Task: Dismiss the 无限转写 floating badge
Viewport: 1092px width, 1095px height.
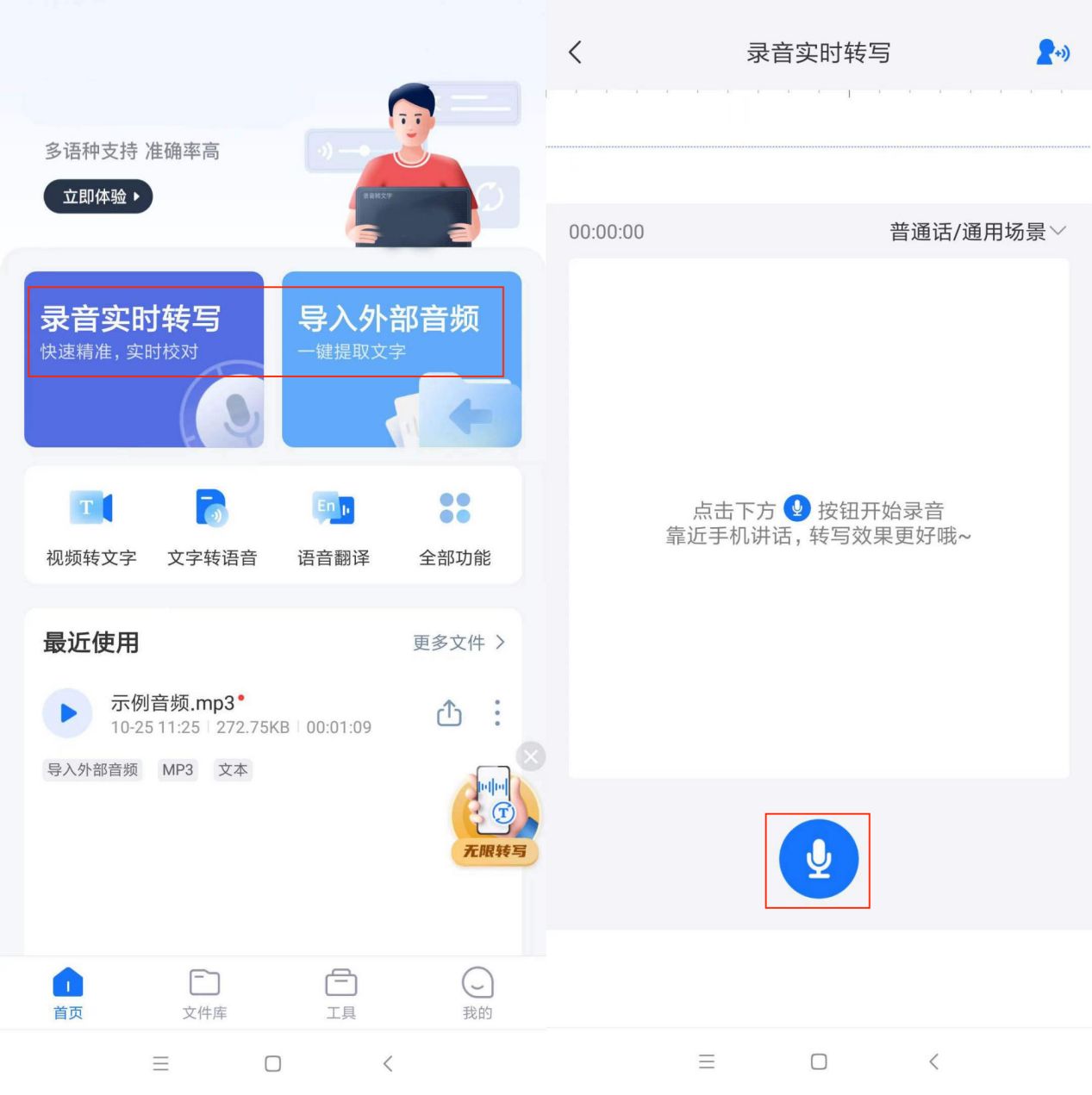Action: point(530,756)
